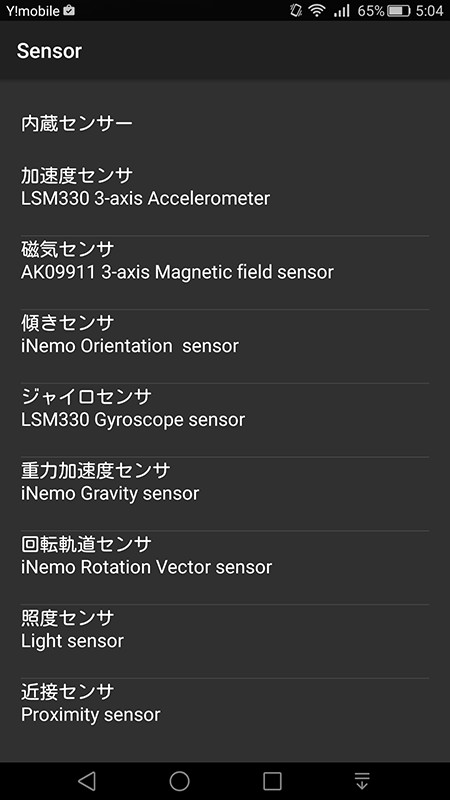The height and width of the screenshot is (800, 450).
Task: Open the iNemo Rotation Vector sensor row
Action: (225, 568)
